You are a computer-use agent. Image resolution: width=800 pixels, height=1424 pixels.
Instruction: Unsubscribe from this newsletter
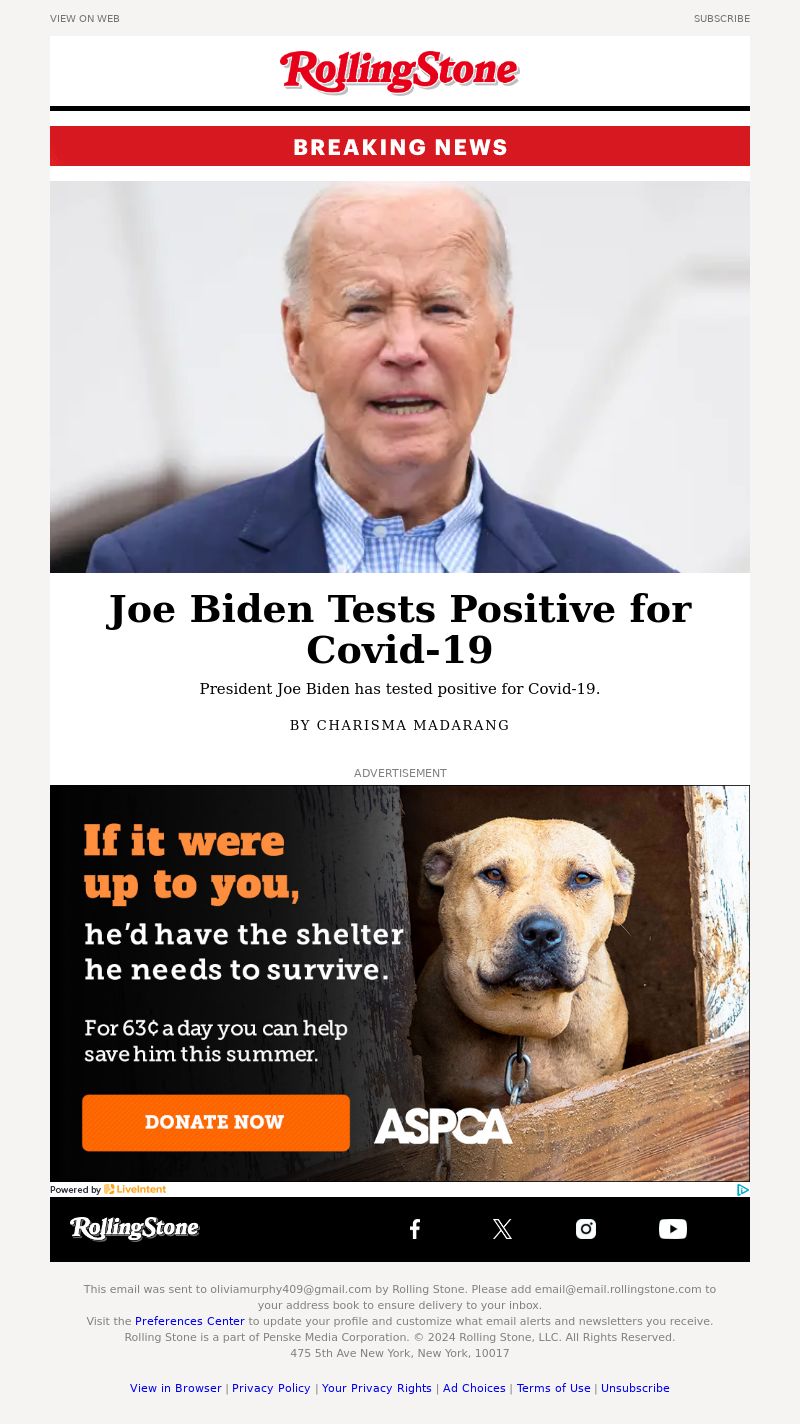635,1388
